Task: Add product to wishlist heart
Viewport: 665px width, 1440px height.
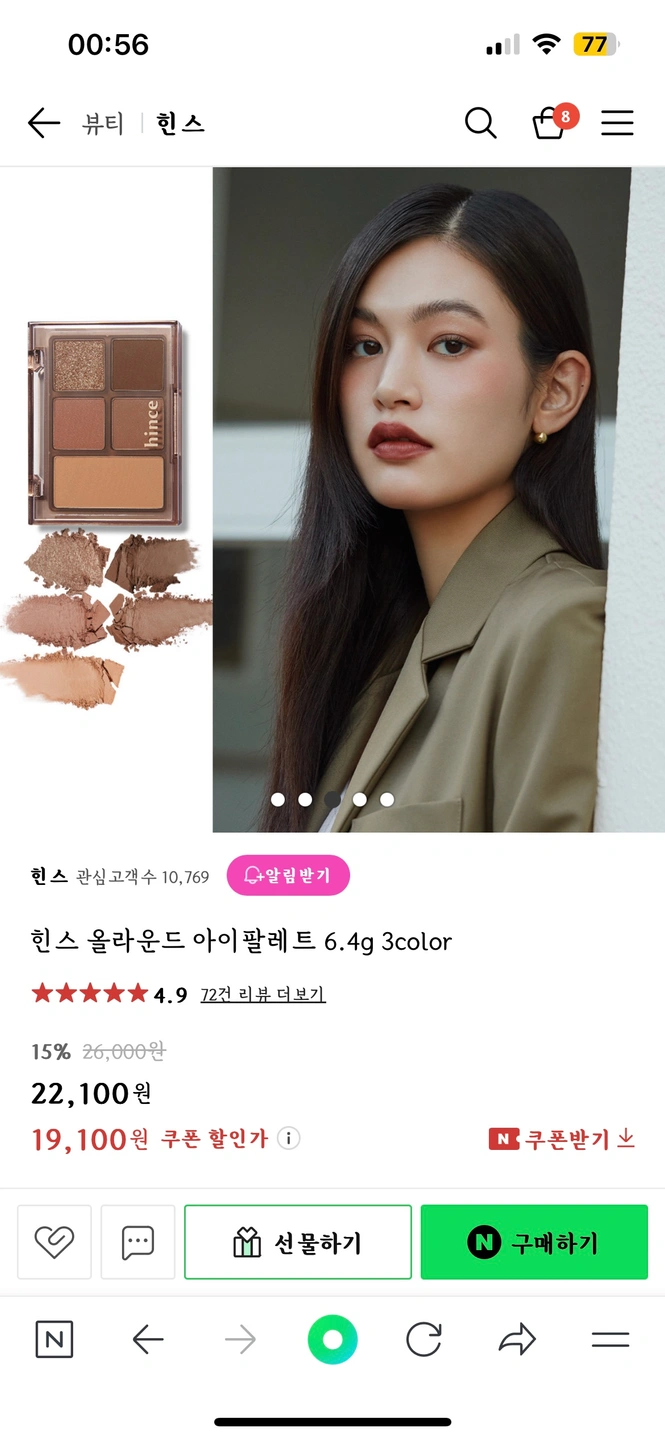Action: click(54, 1242)
